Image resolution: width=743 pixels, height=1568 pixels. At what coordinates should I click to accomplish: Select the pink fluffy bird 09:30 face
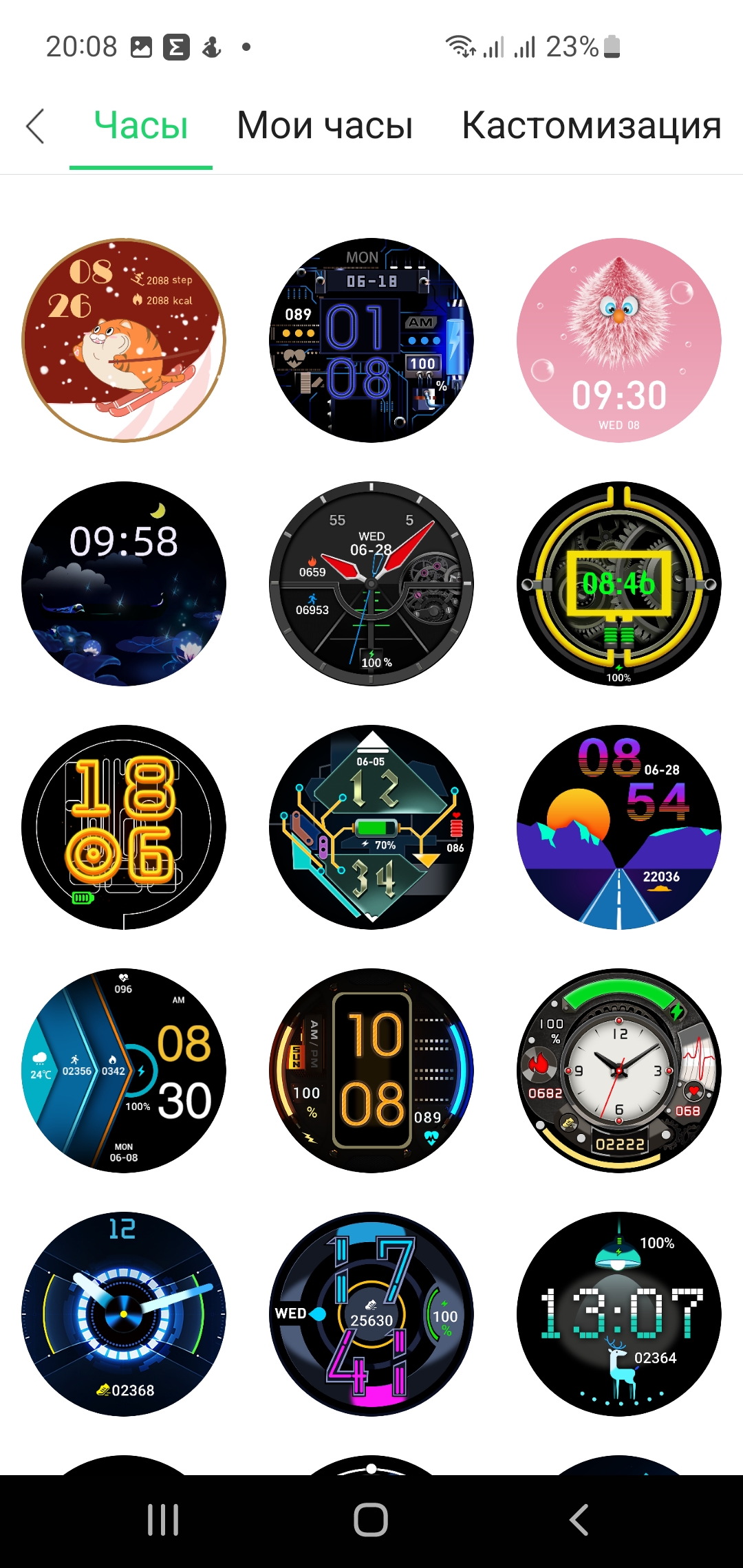619,340
